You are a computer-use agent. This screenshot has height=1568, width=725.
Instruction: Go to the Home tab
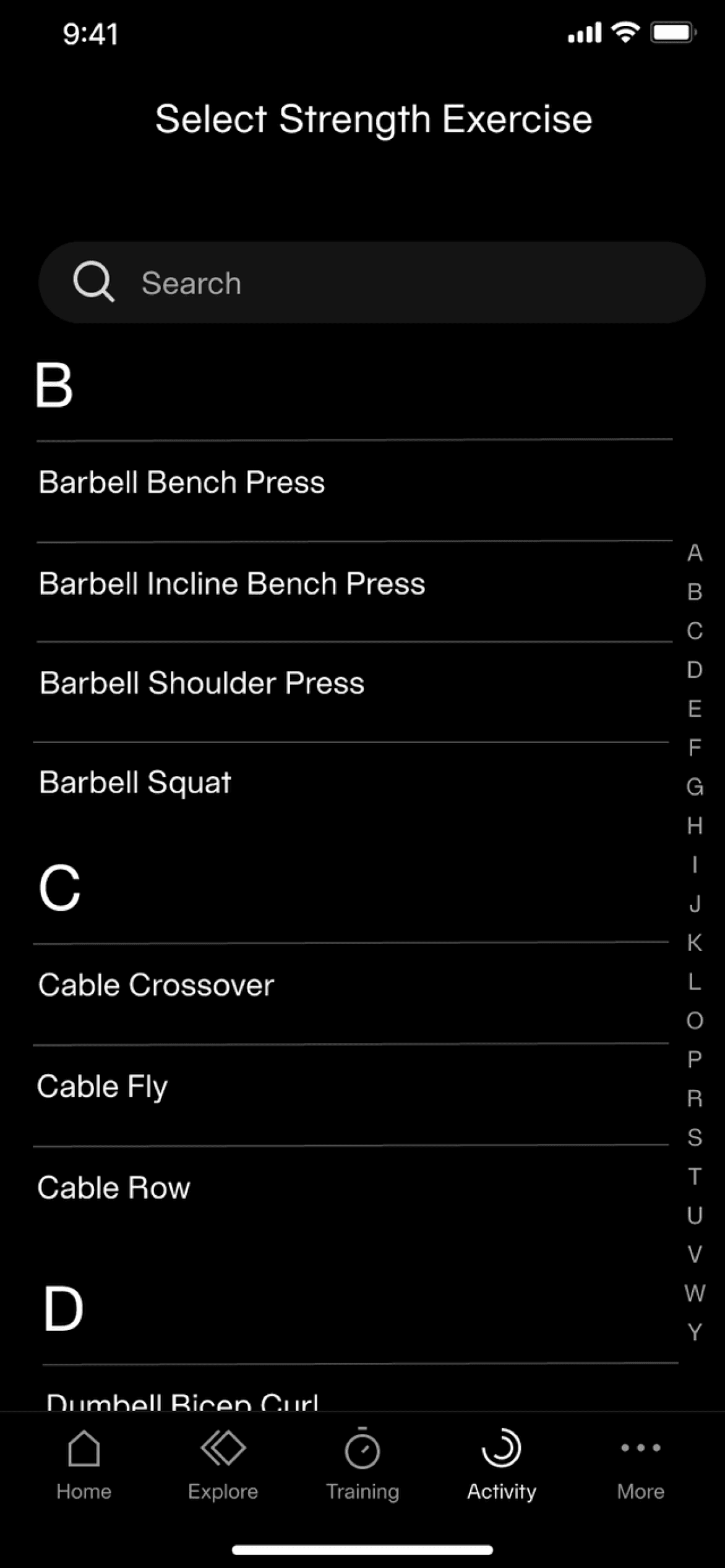(x=84, y=1464)
